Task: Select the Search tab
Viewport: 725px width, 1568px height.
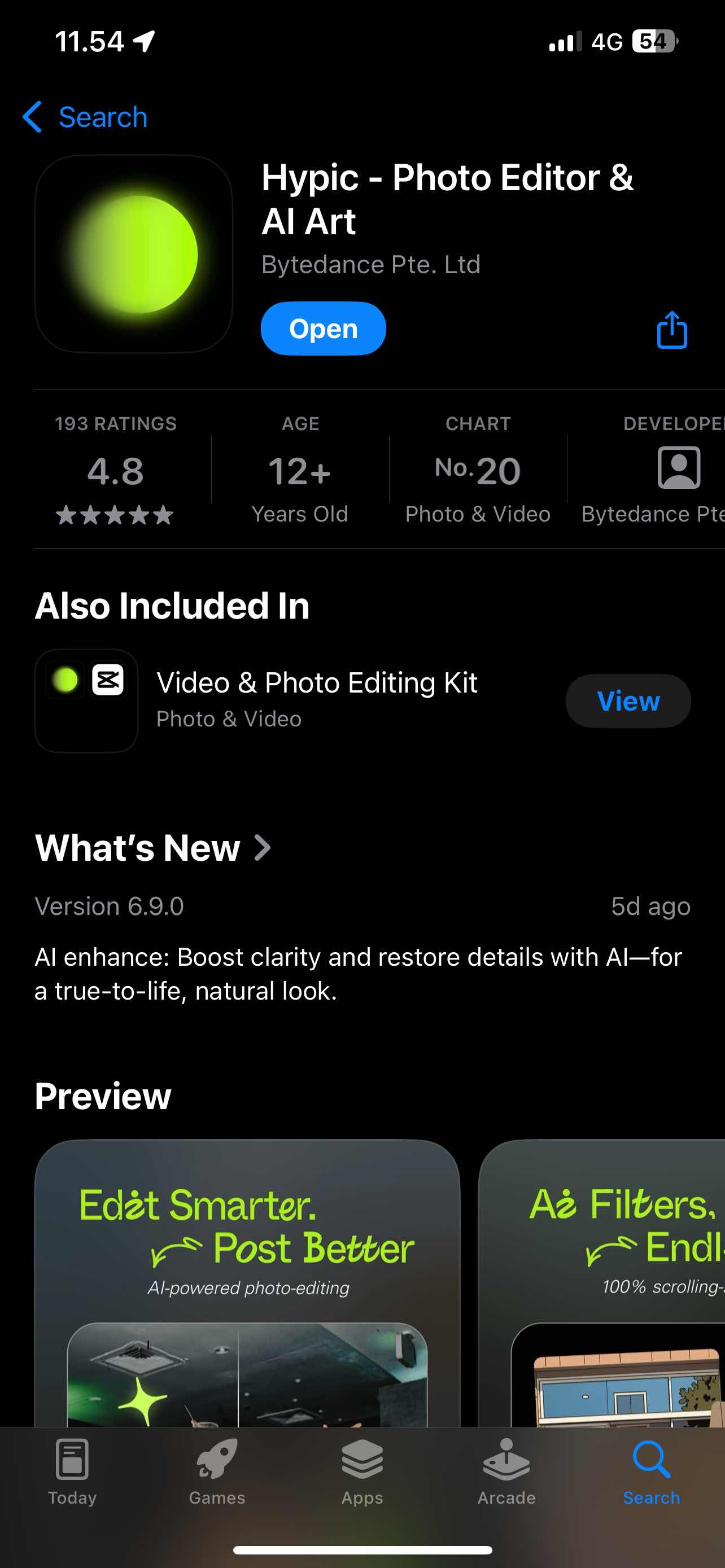Action: point(652,1470)
